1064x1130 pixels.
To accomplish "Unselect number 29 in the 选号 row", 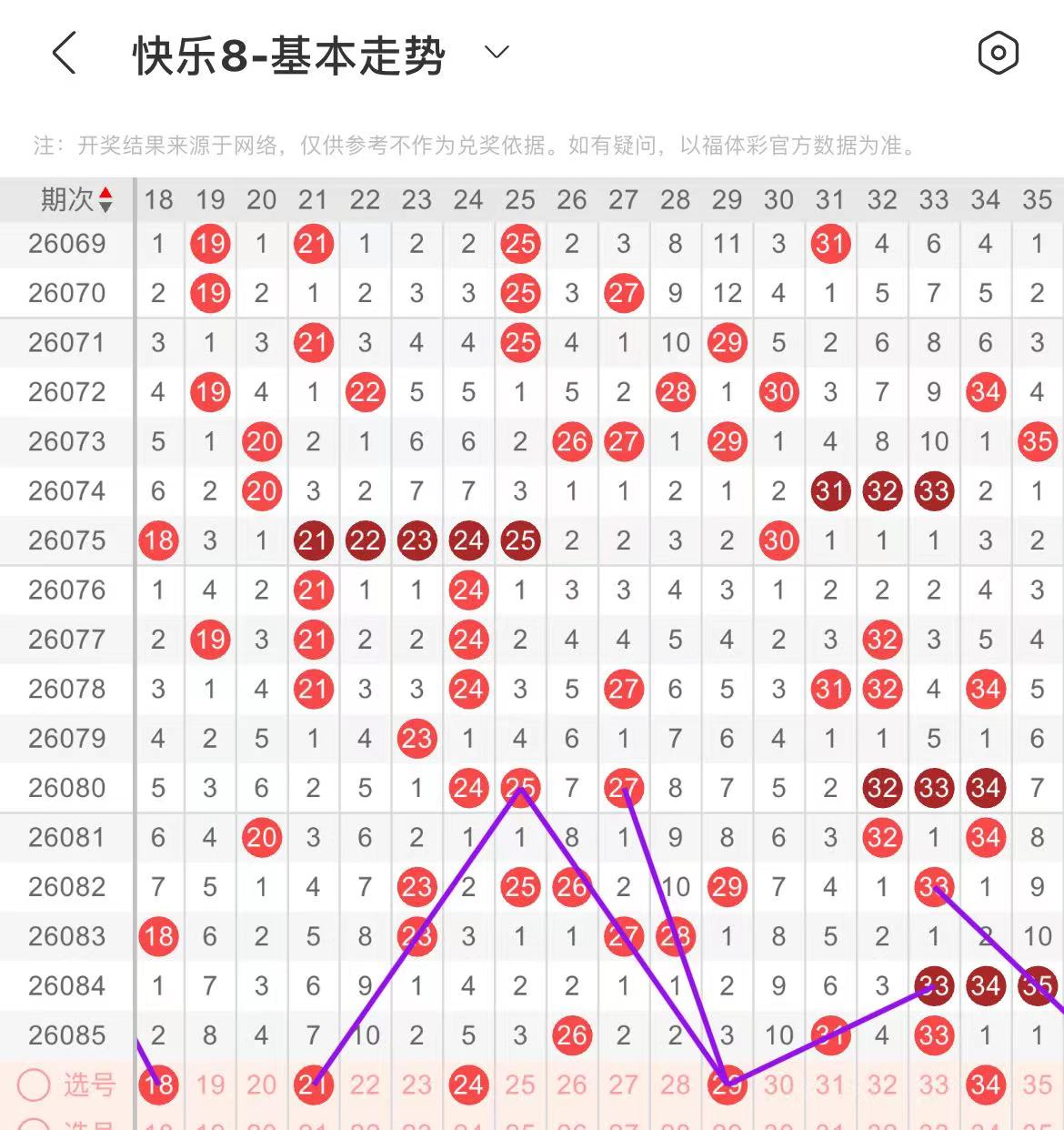I will (x=727, y=1085).
